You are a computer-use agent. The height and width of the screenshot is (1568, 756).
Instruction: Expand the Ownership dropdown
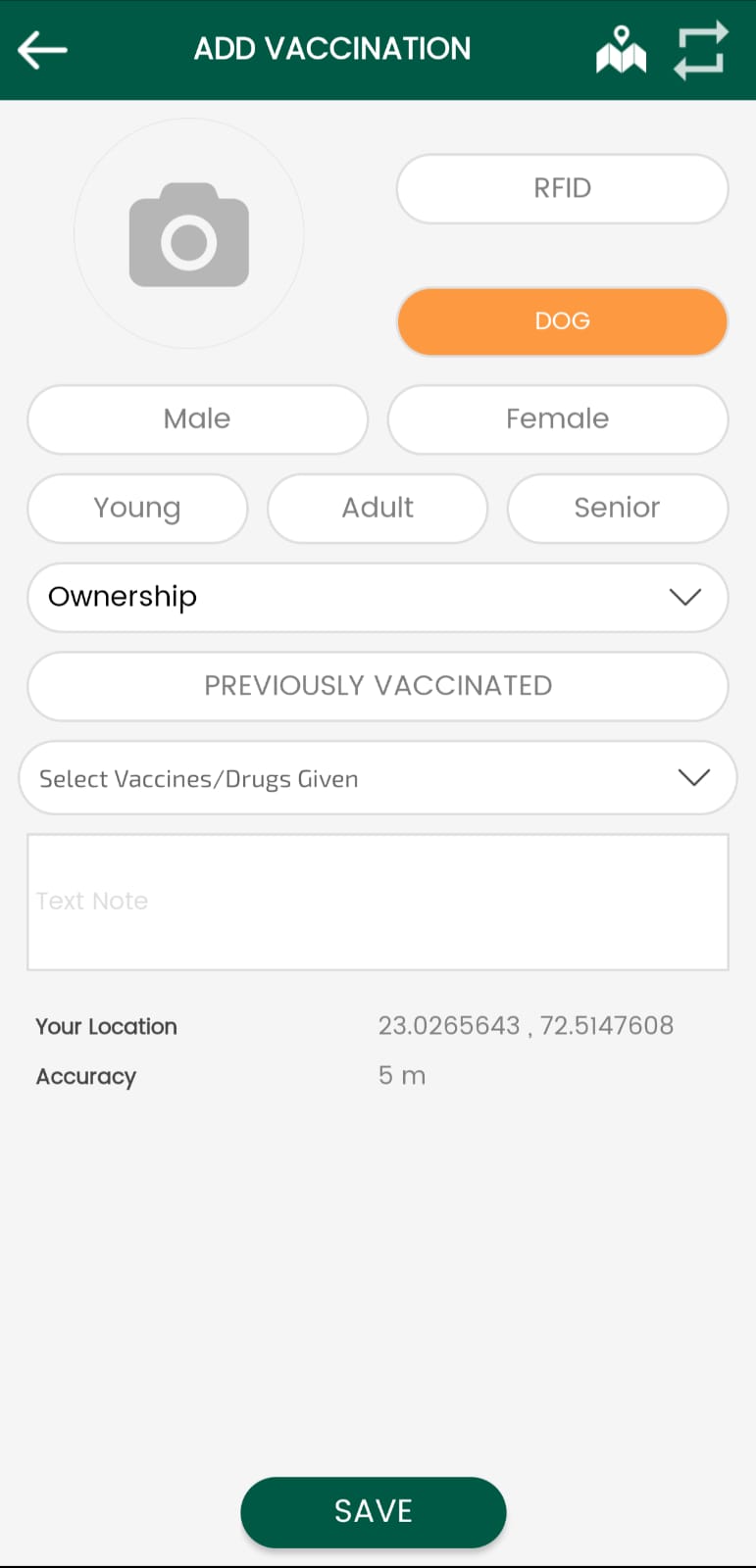[378, 597]
